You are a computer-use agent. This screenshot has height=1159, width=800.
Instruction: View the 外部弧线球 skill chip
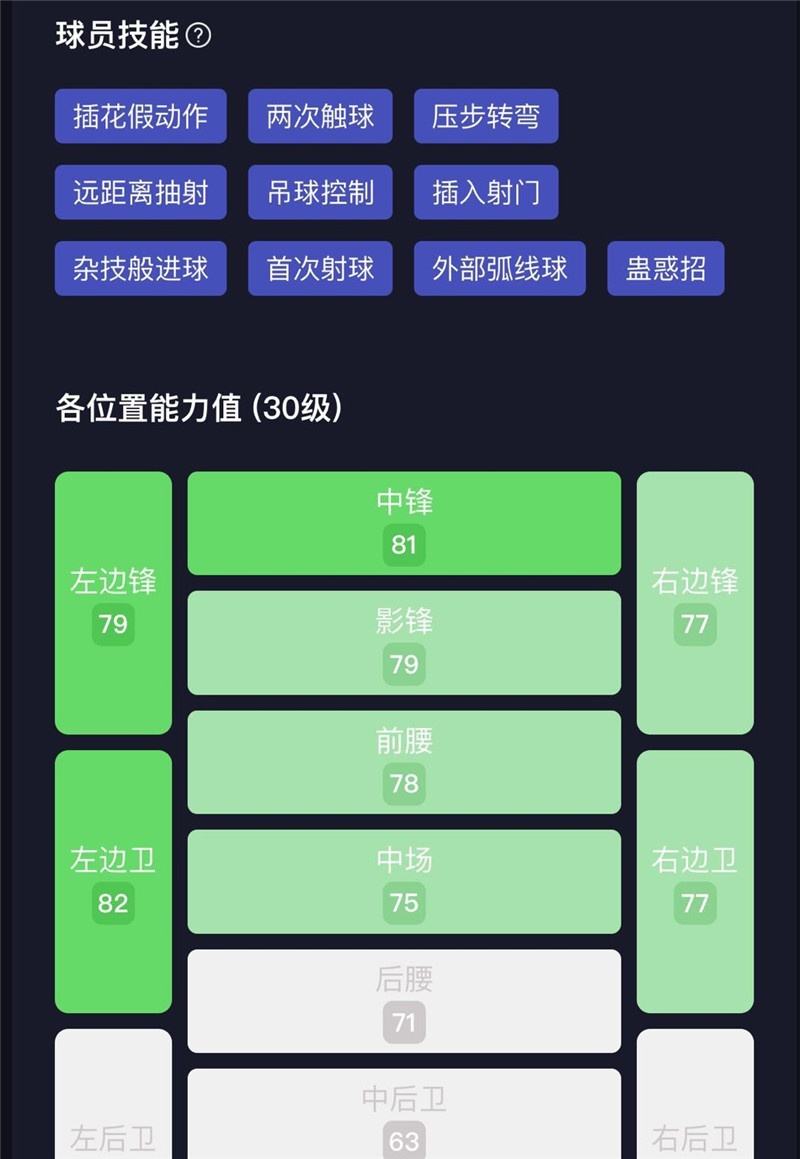pos(500,268)
